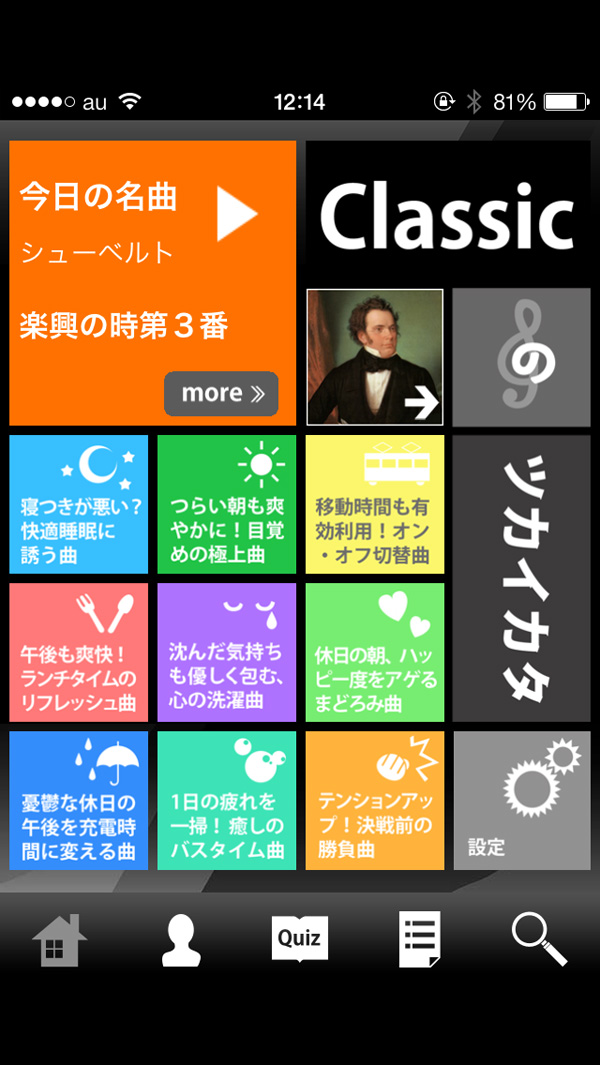Open the 憂鬱な休日の午後 umbrella tile
The width and height of the screenshot is (600, 1065).
79,800
